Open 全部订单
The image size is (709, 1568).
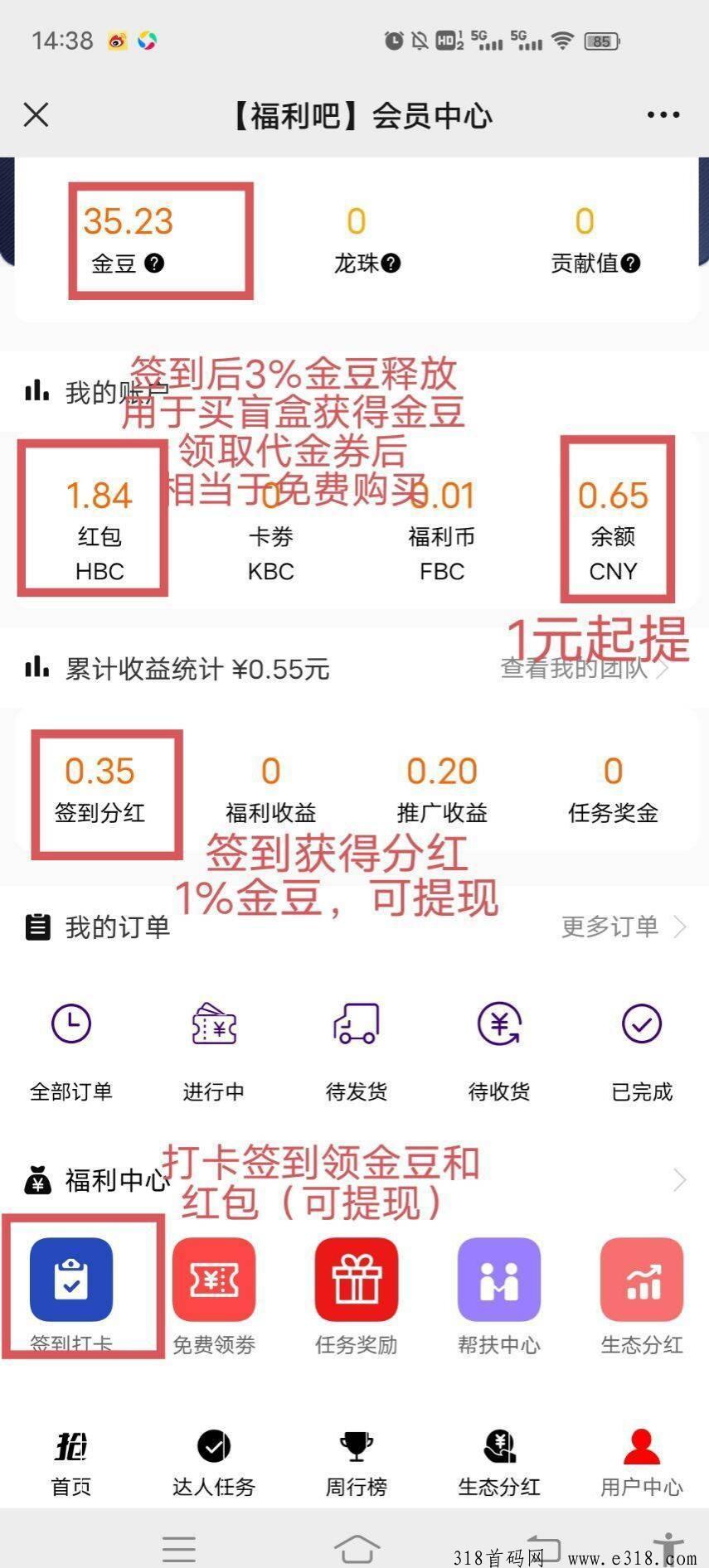71,1052
